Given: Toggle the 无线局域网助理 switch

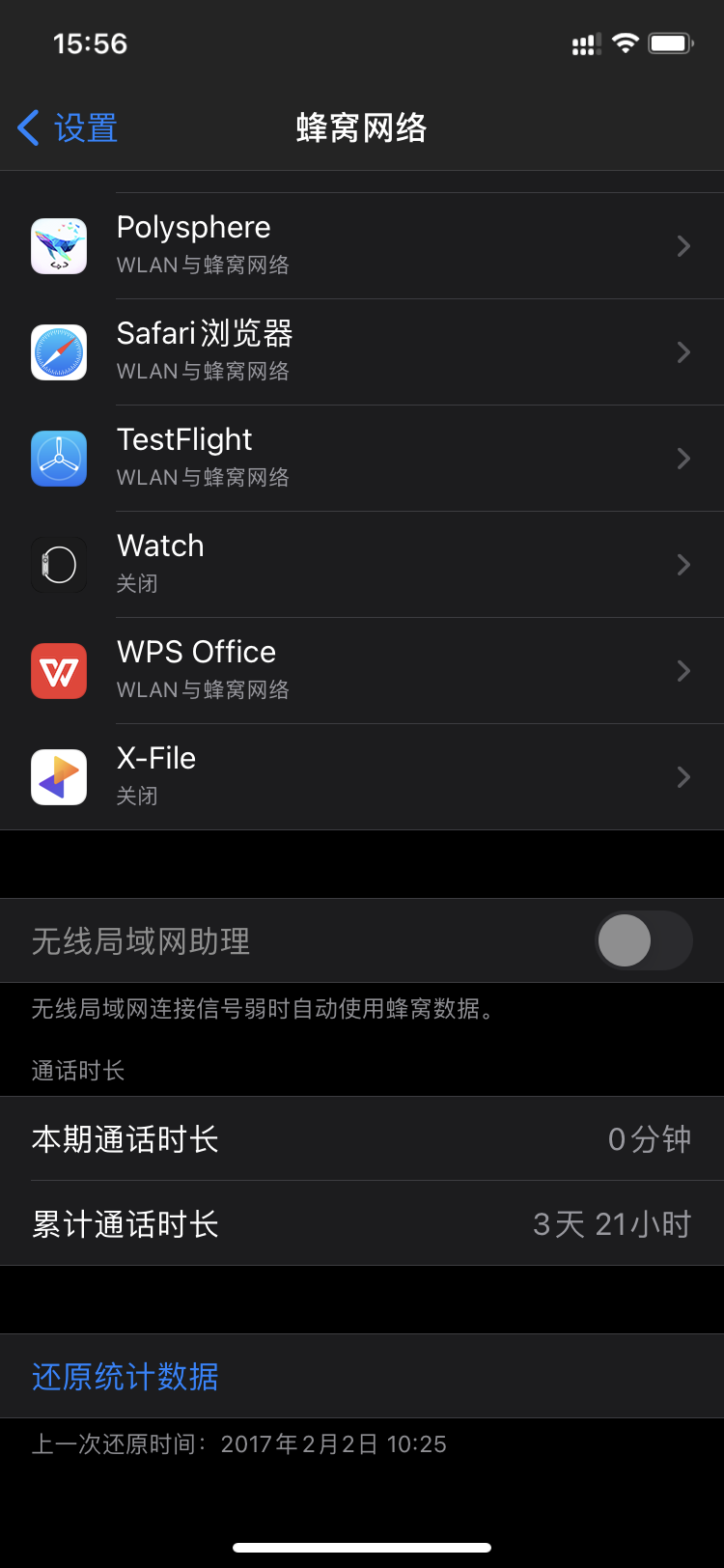Looking at the screenshot, I should point(643,940).
